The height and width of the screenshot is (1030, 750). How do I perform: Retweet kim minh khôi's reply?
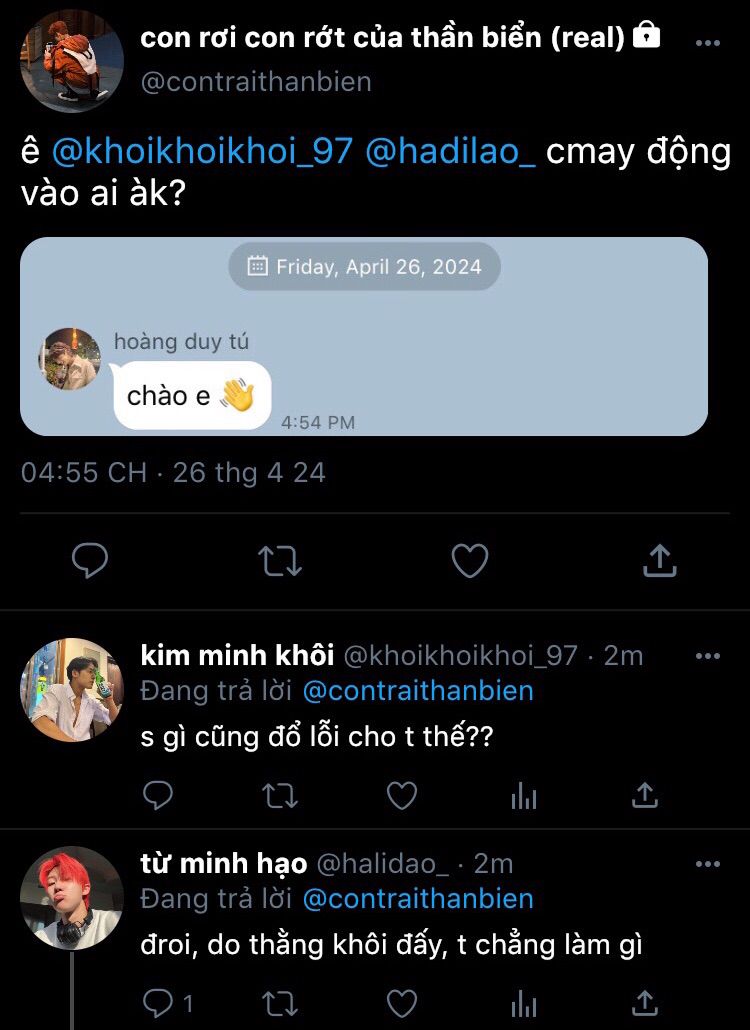tap(279, 796)
